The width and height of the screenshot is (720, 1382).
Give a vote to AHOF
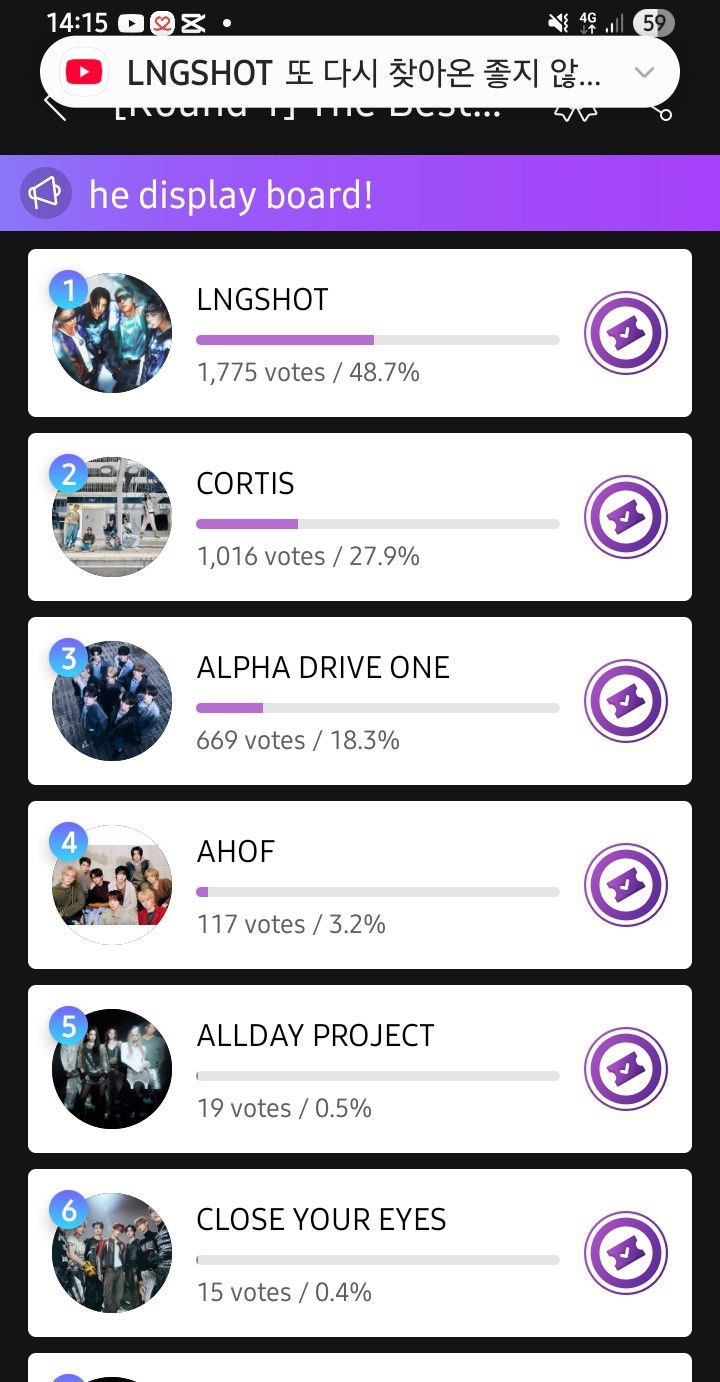(x=626, y=885)
